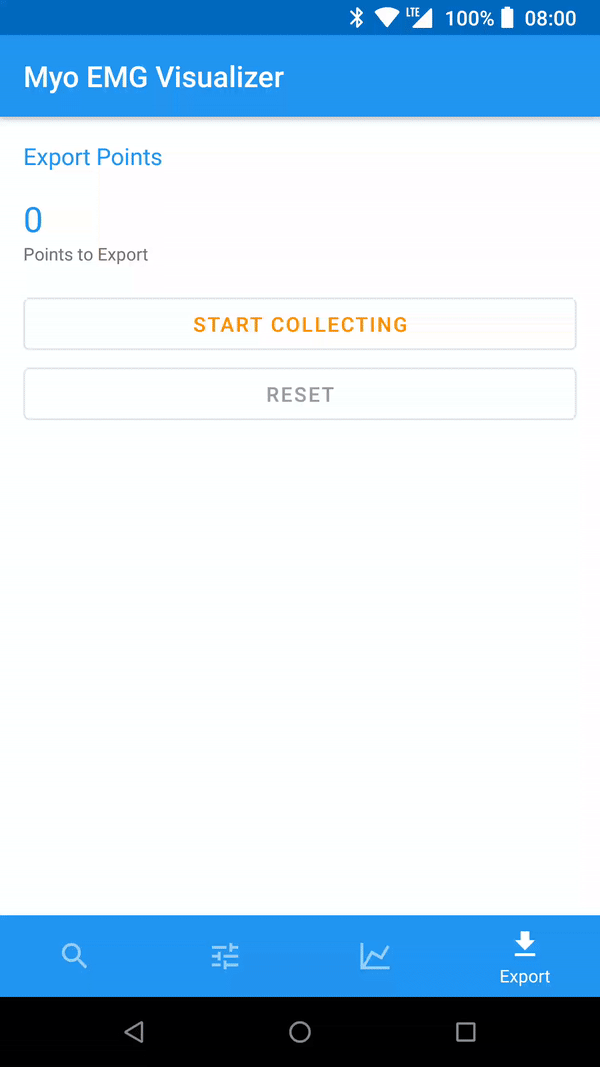600x1067 pixels.
Task: Open the control settings sliders tab
Action: coord(225,956)
